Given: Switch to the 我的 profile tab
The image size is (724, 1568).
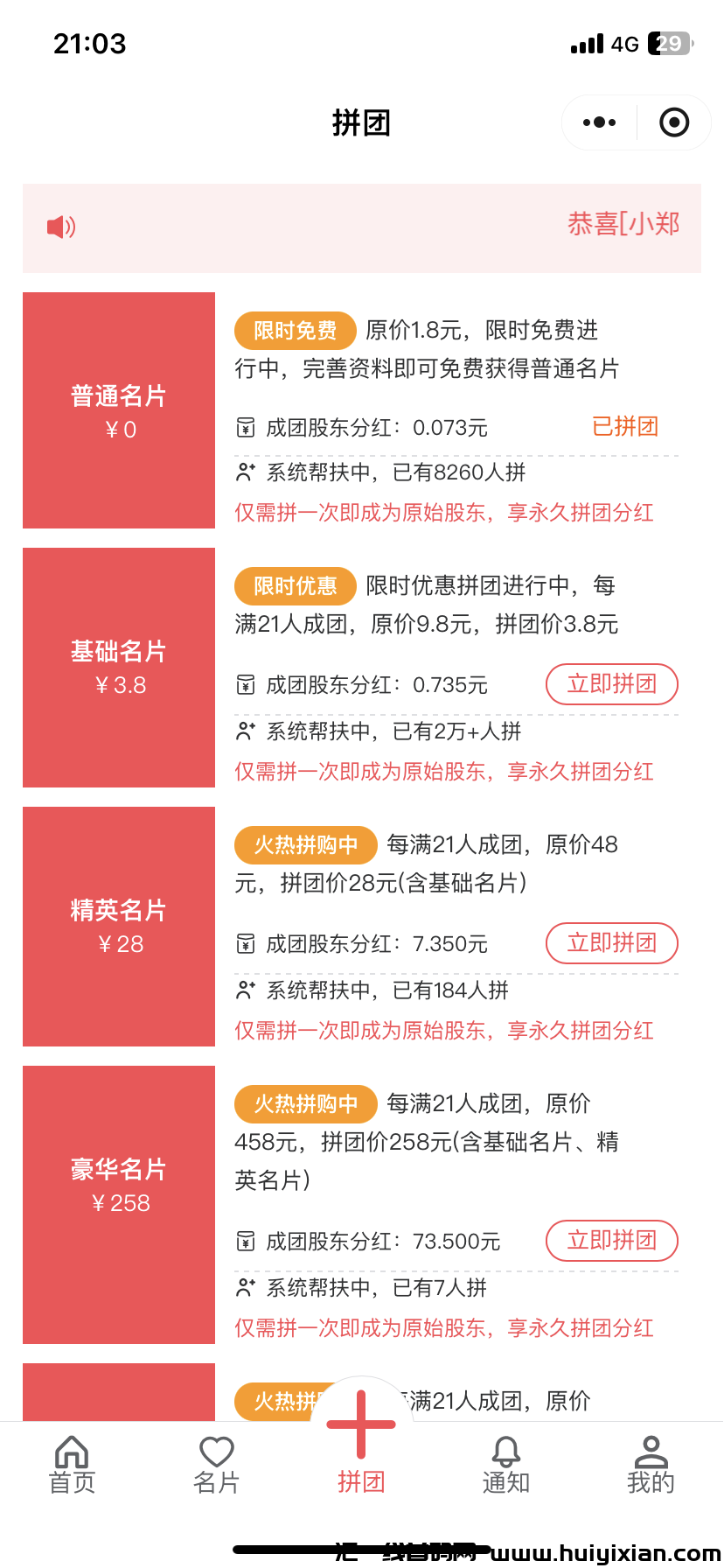Looking at the screenshot, I should (651, 1465).
